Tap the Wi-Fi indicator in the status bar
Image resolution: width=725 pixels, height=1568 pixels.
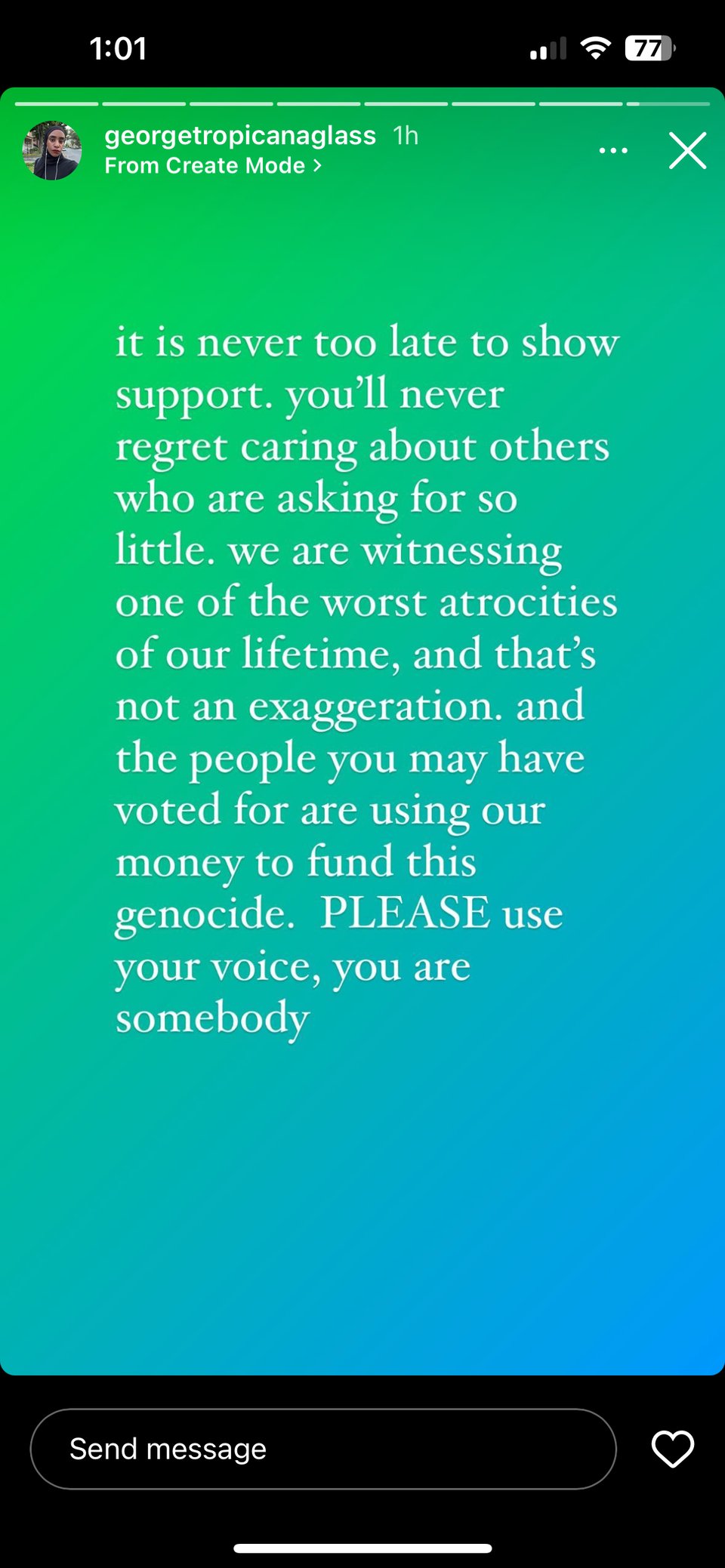[x=596, y=48]
